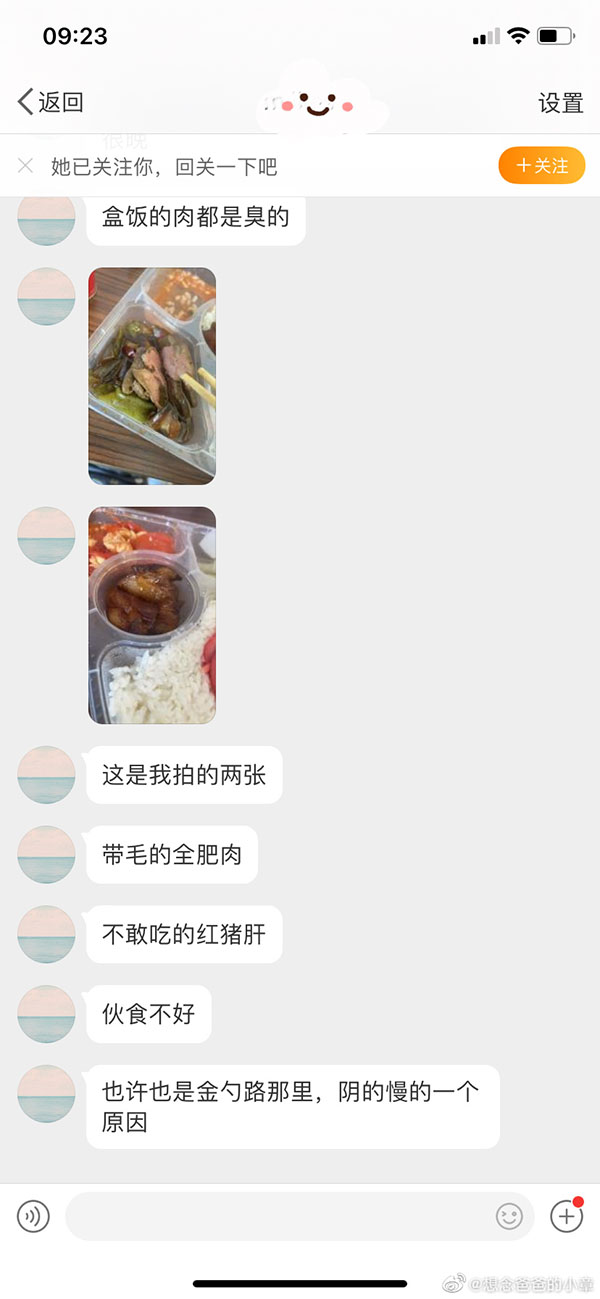This screenshot has width=600, height=1299.
Task: Focus the message text field
Action: click(280, 1217)
